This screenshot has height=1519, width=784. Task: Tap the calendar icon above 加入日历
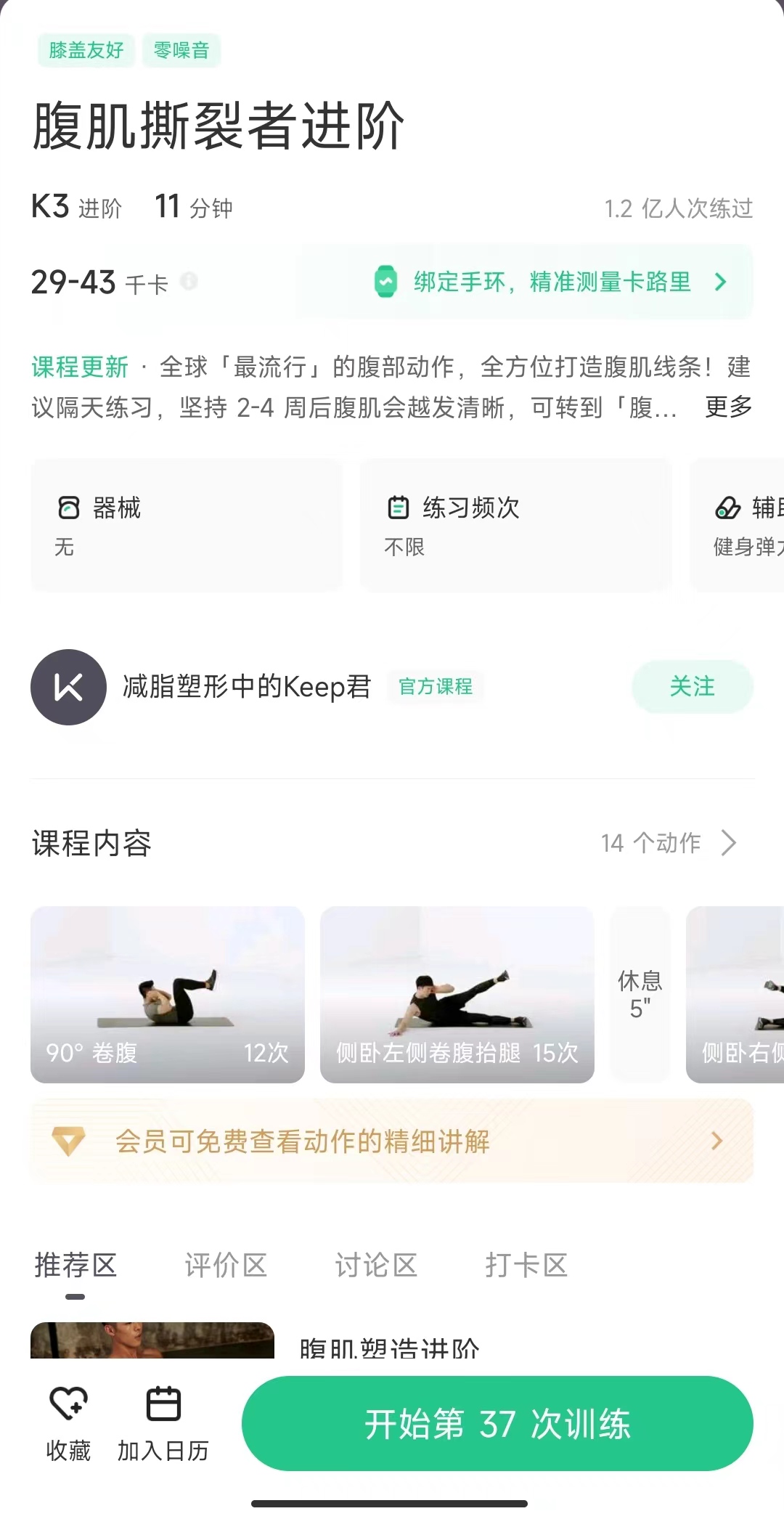point(162,1401)
